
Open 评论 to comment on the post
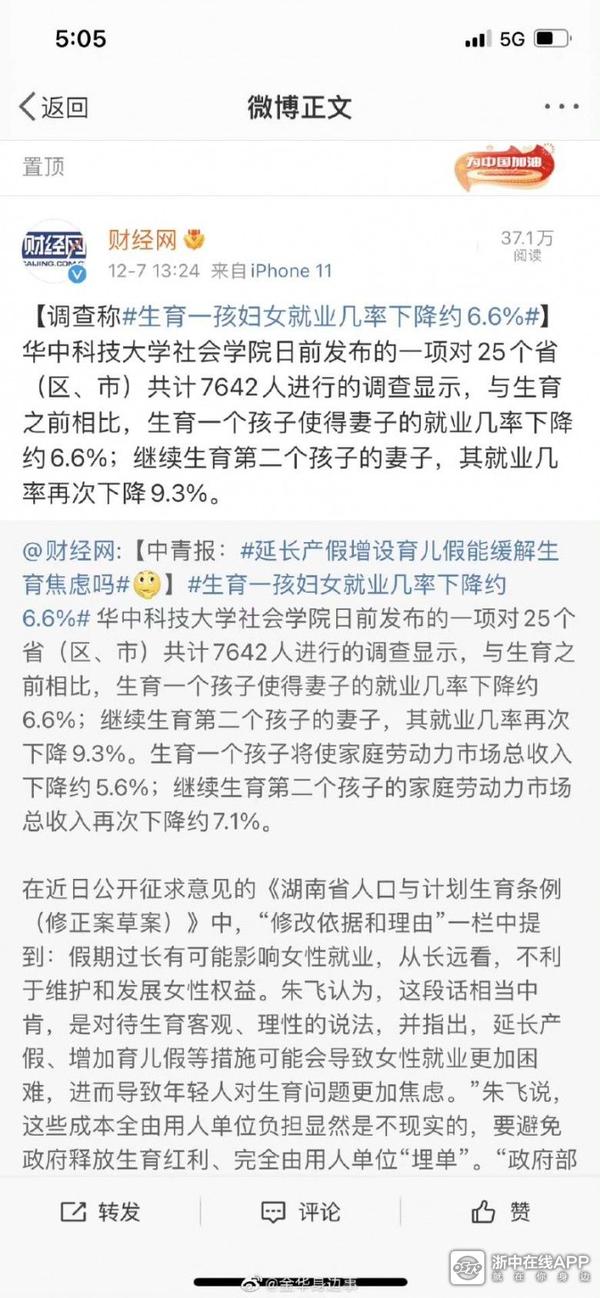click(x=299, y=1212)
